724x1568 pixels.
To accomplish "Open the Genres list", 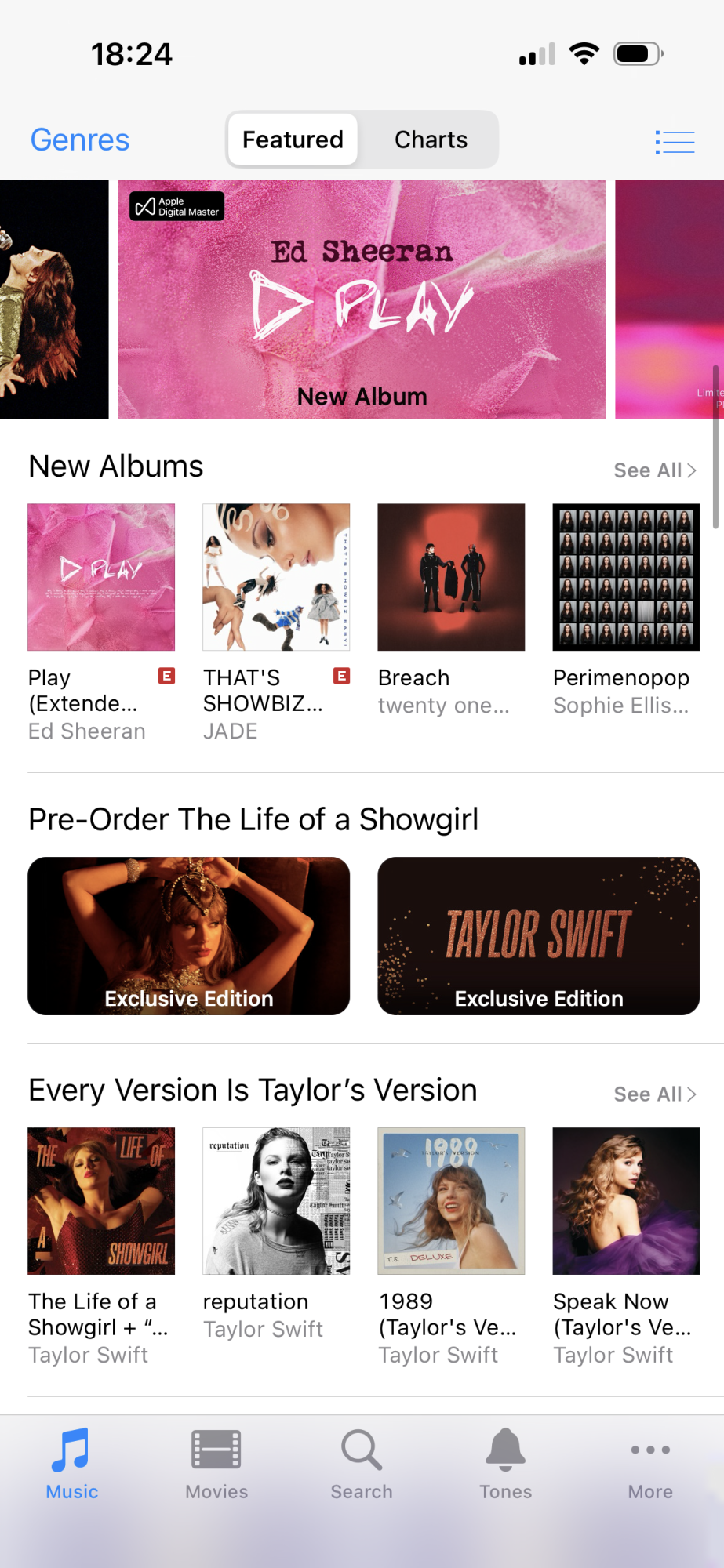I will pos(79,140).
